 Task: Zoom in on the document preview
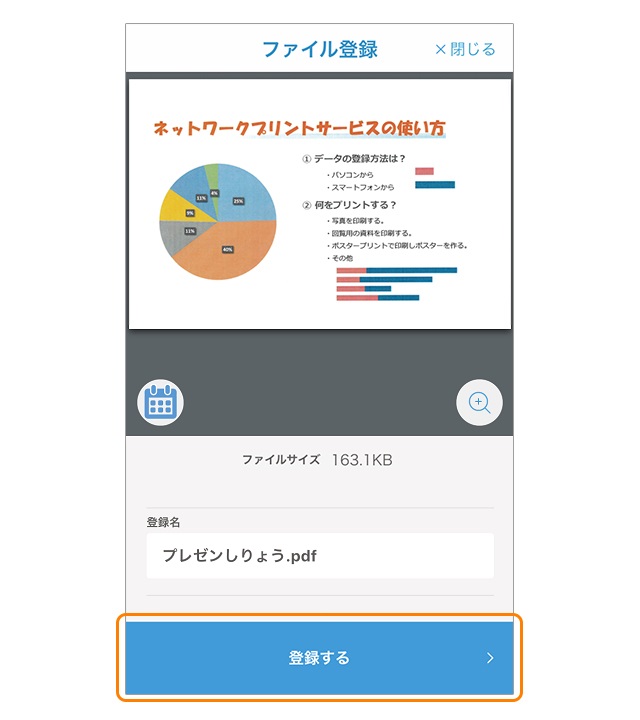pos(479,404)
